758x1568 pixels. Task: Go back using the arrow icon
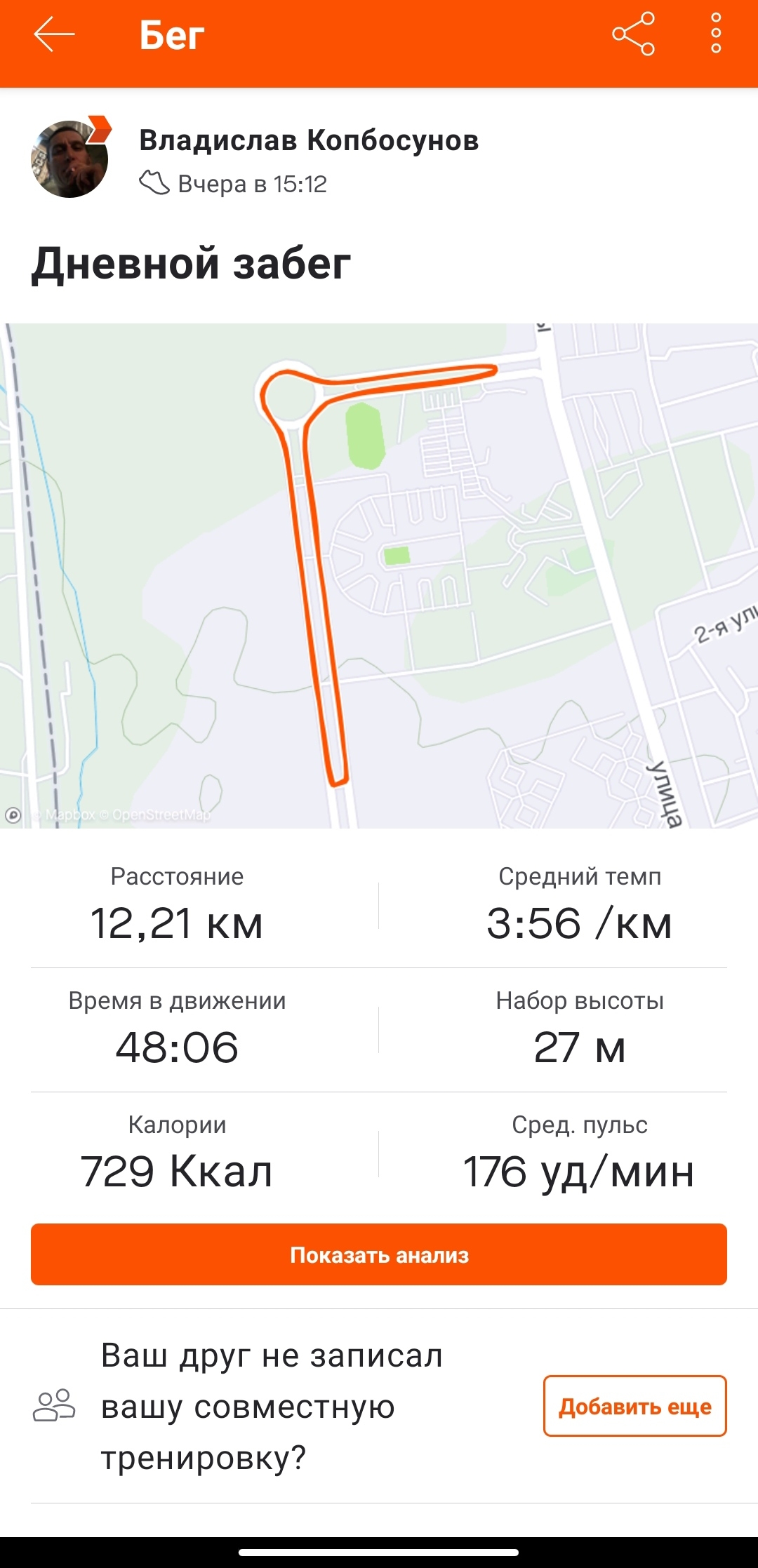click(x=54, y=34)
